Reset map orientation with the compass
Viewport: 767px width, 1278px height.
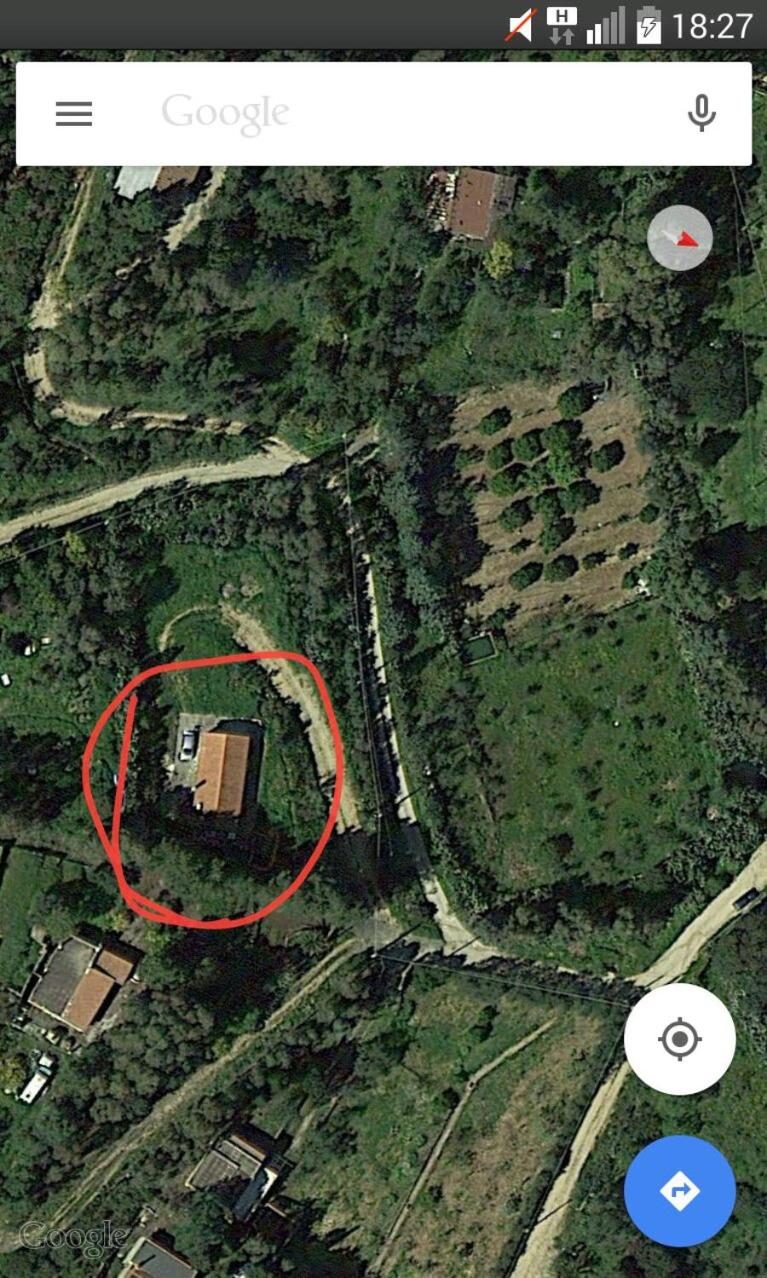[680, 238]
